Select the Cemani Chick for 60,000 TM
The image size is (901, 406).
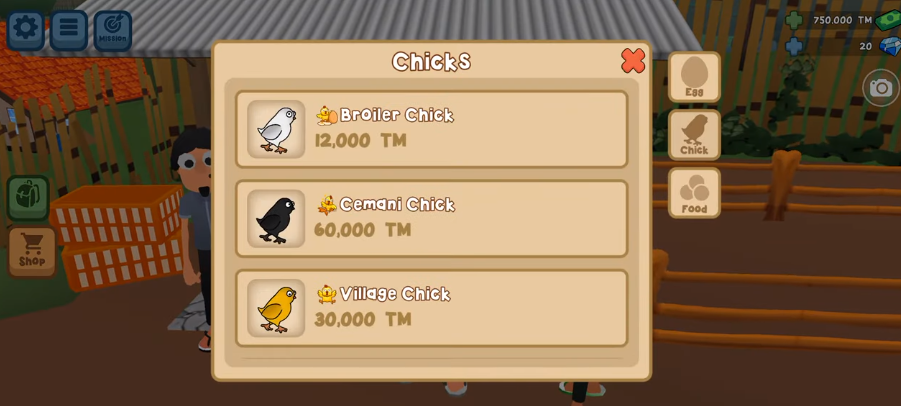point(431,218)
